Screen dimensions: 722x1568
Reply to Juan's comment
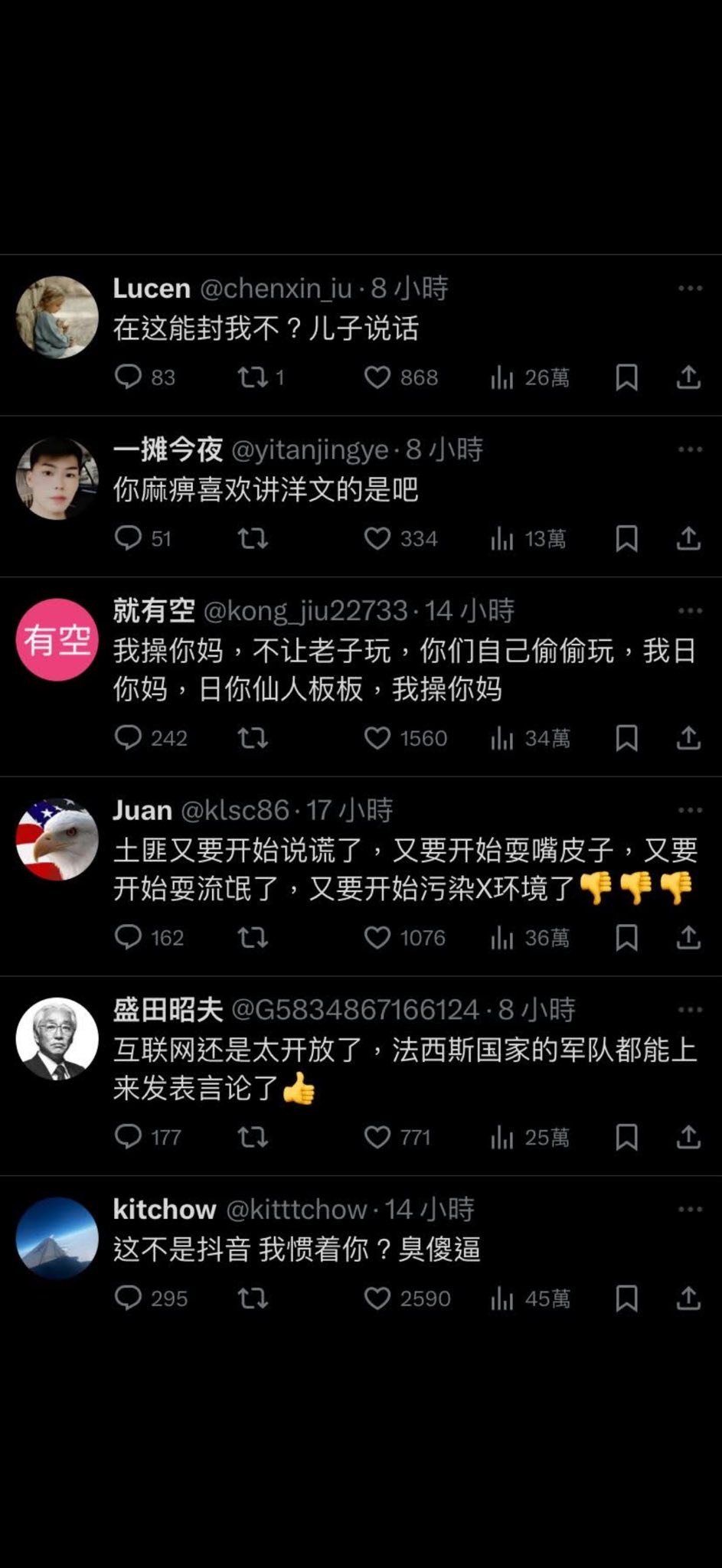[128, 937]
